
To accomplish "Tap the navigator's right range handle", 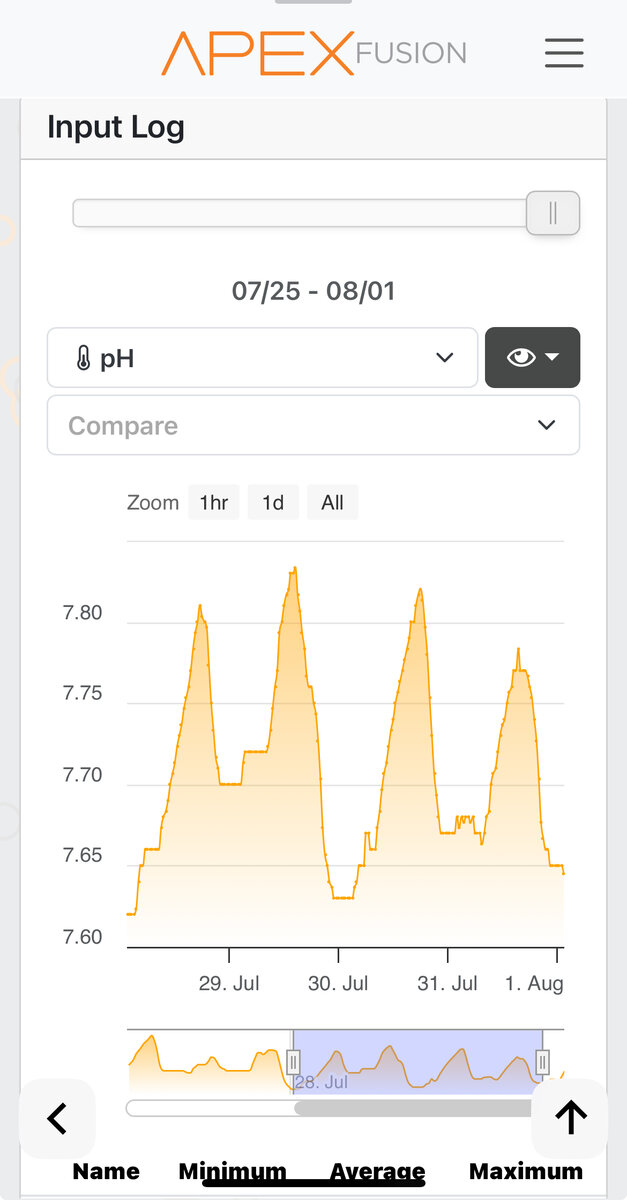I will [x=543, y=1061].
